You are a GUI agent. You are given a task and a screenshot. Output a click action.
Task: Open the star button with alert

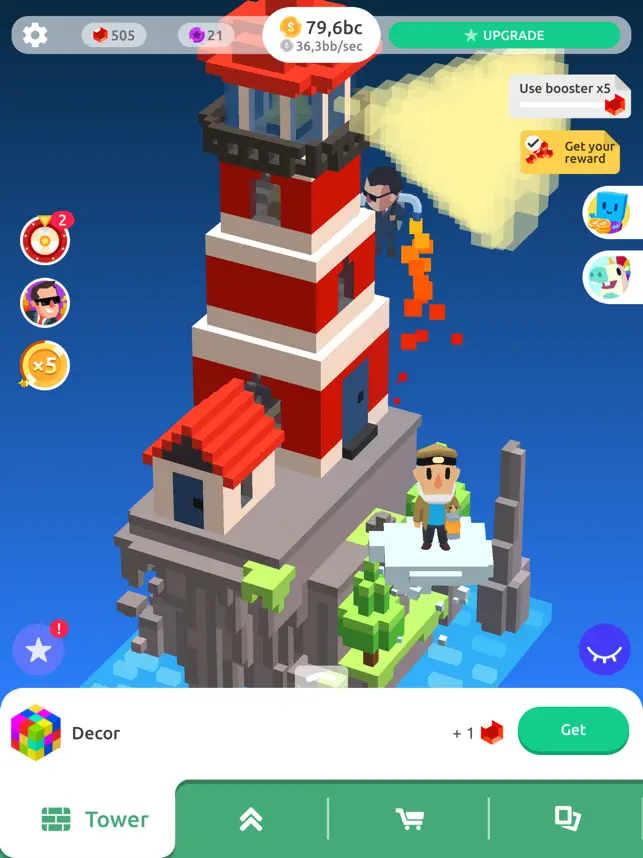(38, 650)
